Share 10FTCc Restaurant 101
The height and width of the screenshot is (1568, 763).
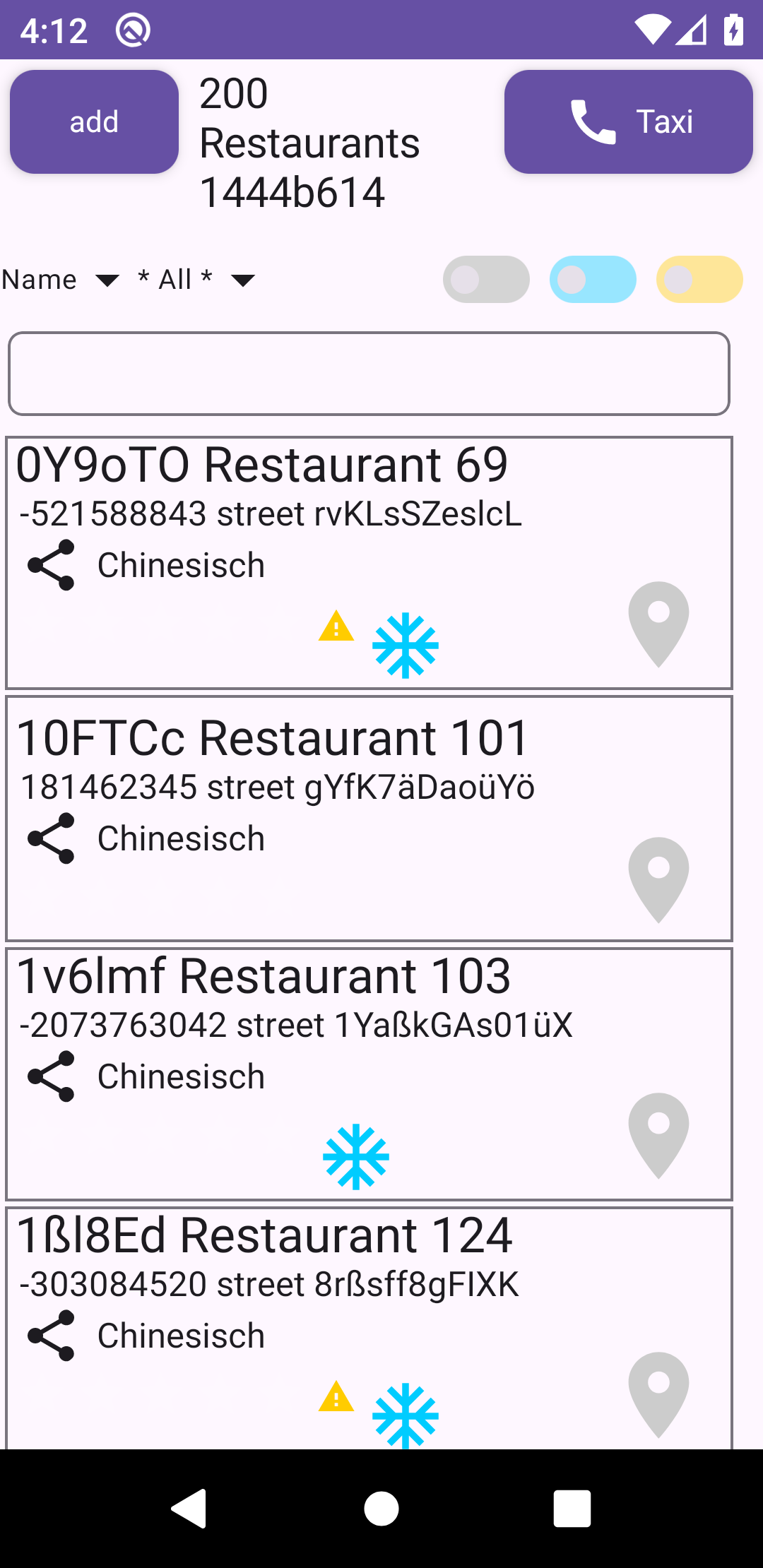(x=51, y=838)
